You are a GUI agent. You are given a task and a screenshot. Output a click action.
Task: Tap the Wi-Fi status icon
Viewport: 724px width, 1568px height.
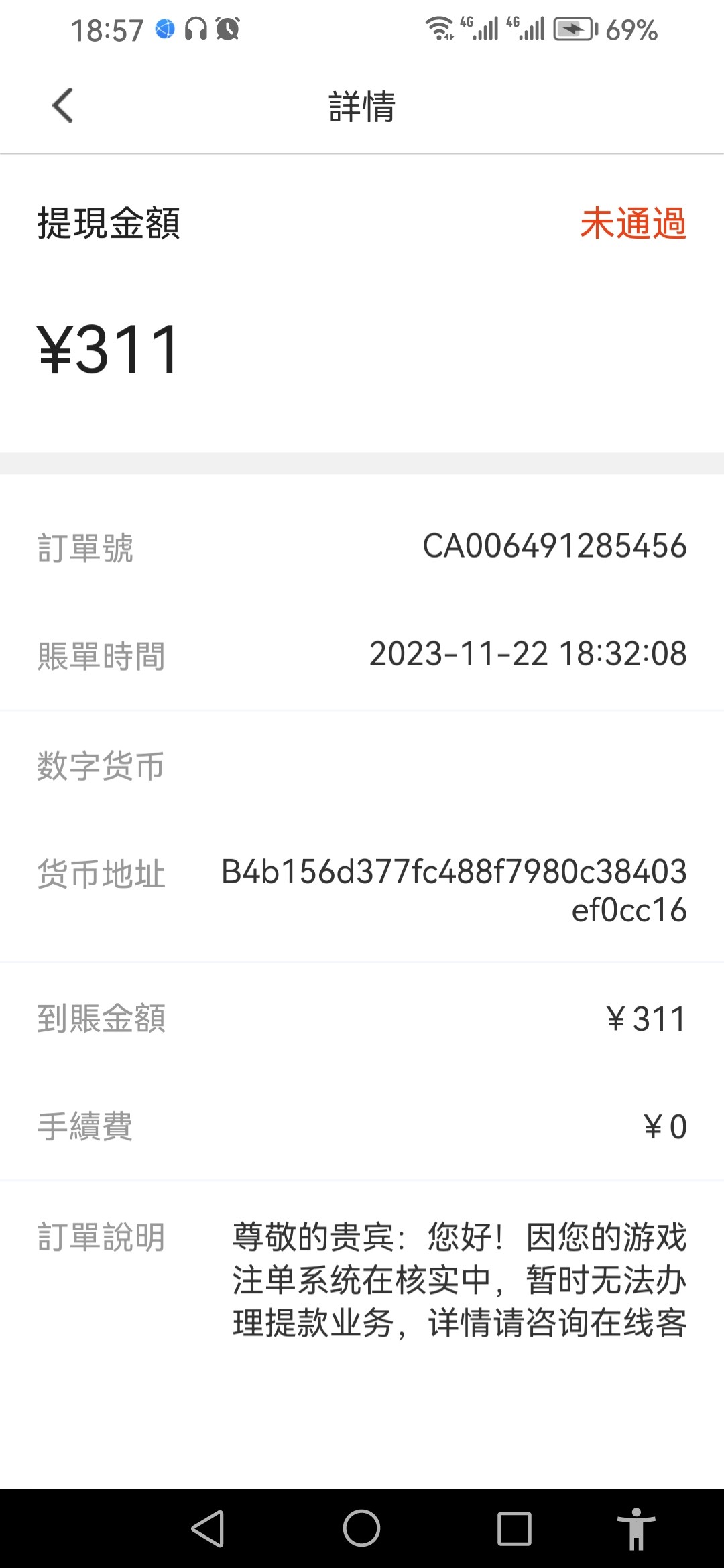point(438,29)
